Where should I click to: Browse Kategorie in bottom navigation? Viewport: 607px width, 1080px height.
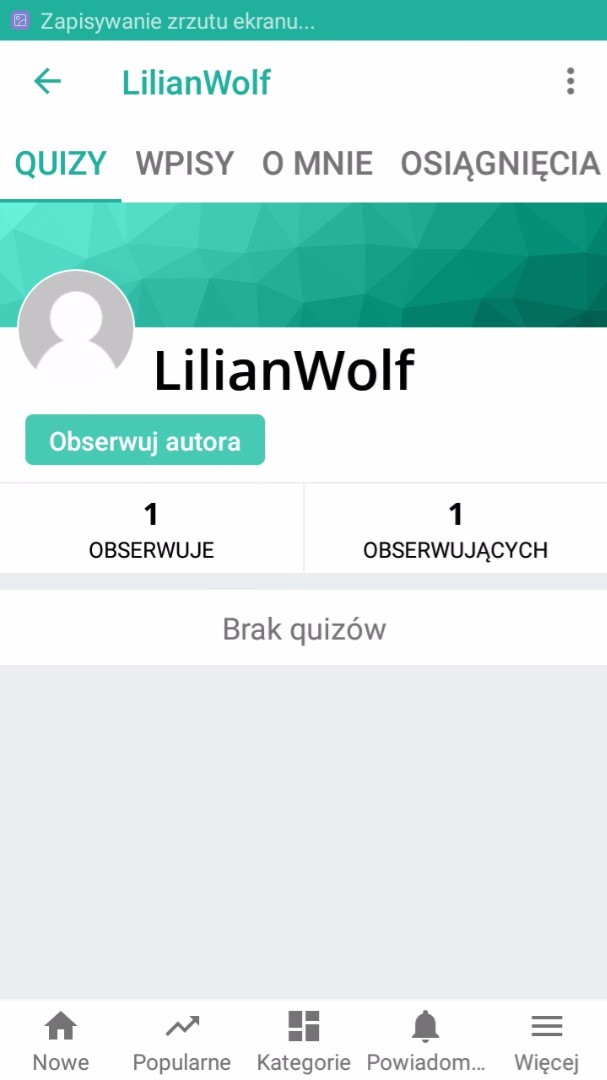coord(303,1040)
